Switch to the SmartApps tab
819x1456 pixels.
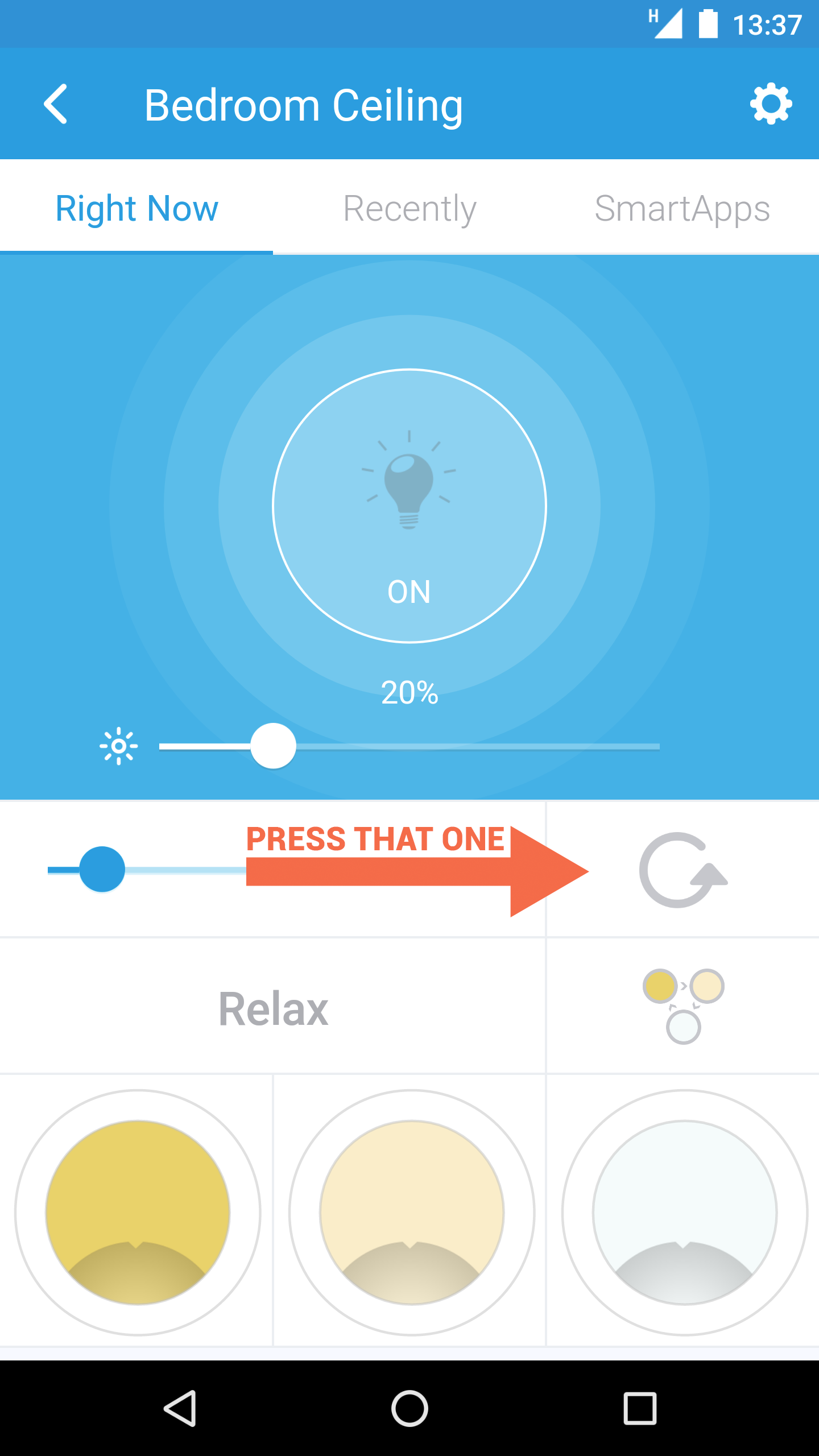(x=682, y=209)
